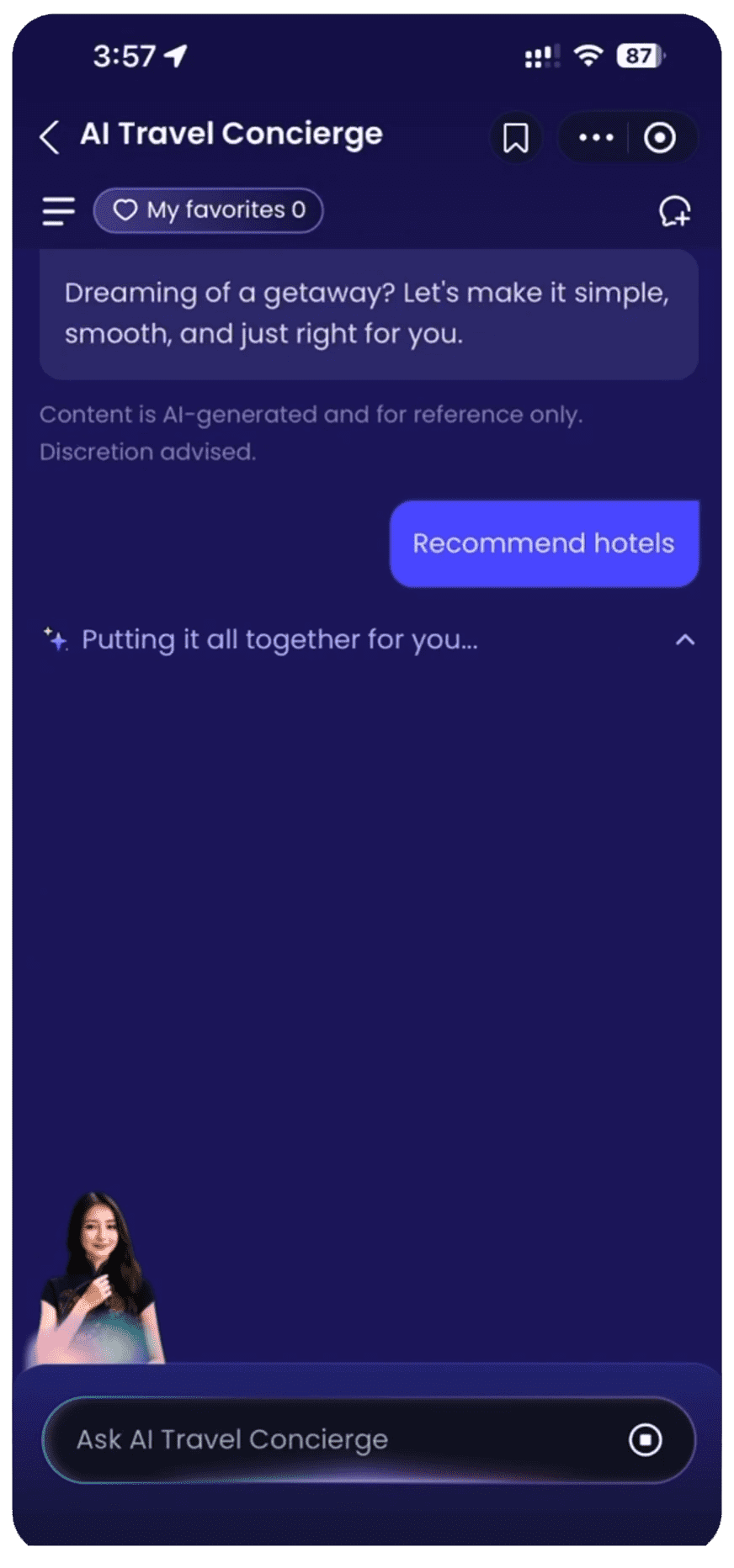Tap the bookmark icon in header
The image size is (734, 1568).
coord(515,137)
